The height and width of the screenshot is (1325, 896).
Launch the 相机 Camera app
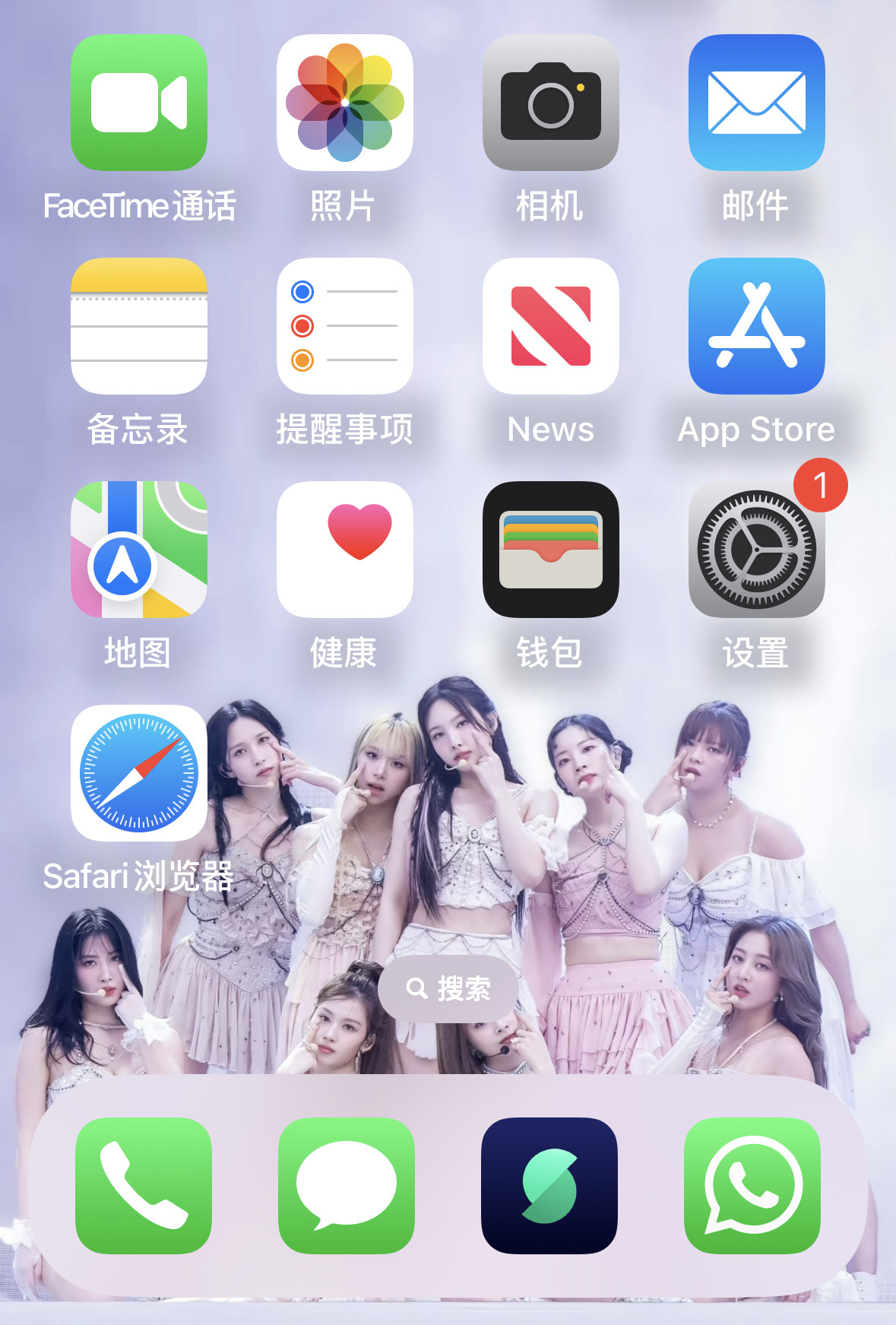pyautogui.click(x=551, y=103)
